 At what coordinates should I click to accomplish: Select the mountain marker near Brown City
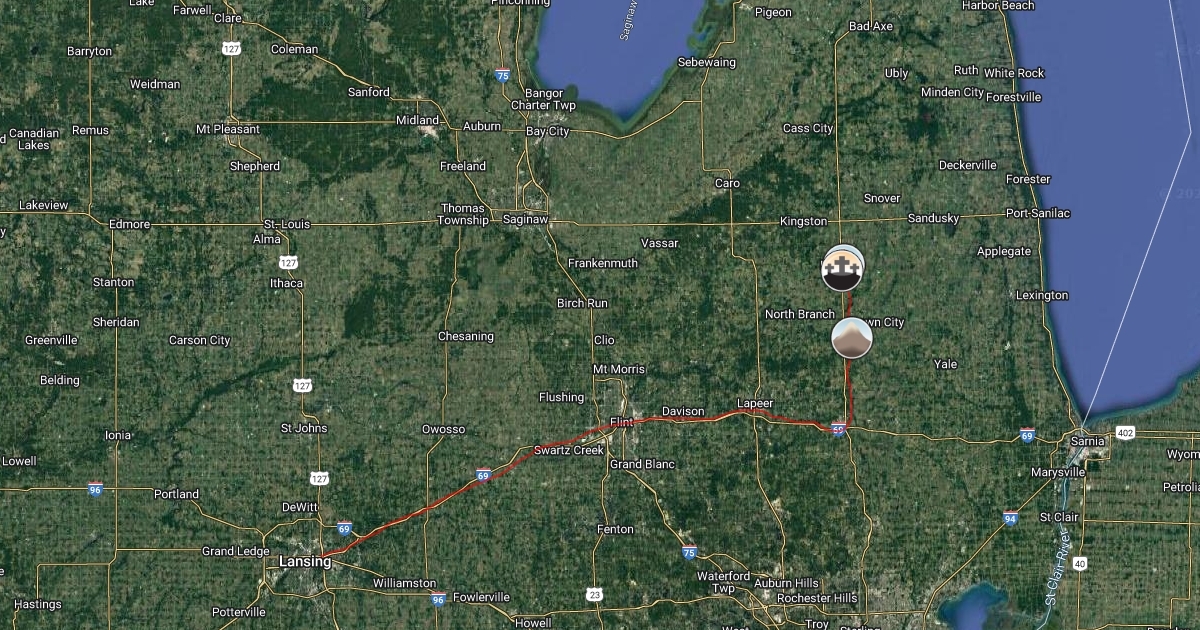[x=852, y=339]
